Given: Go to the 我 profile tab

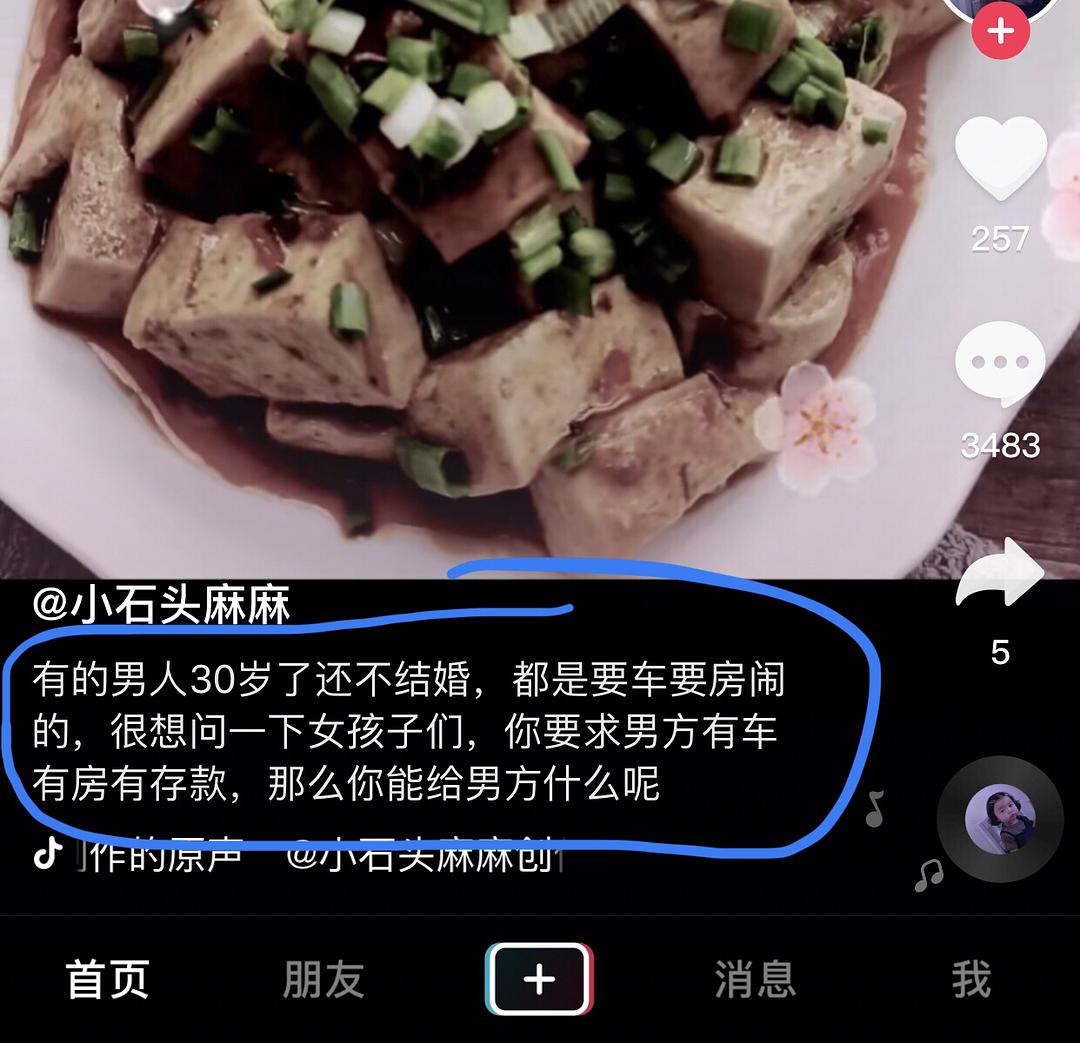Looking at the screenshot, I should coord(970,979).
